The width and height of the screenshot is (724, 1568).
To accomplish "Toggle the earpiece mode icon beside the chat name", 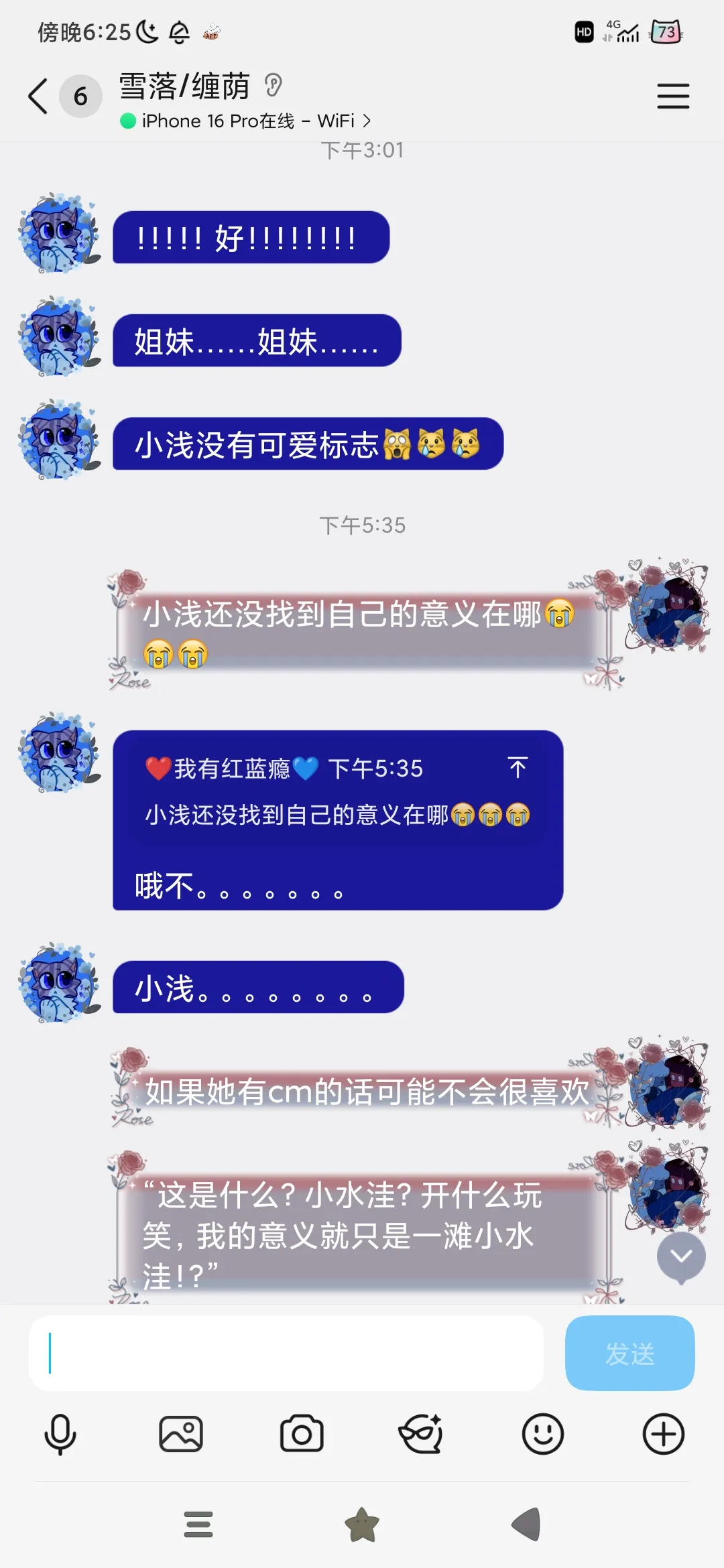I will [x=273, y=86].
